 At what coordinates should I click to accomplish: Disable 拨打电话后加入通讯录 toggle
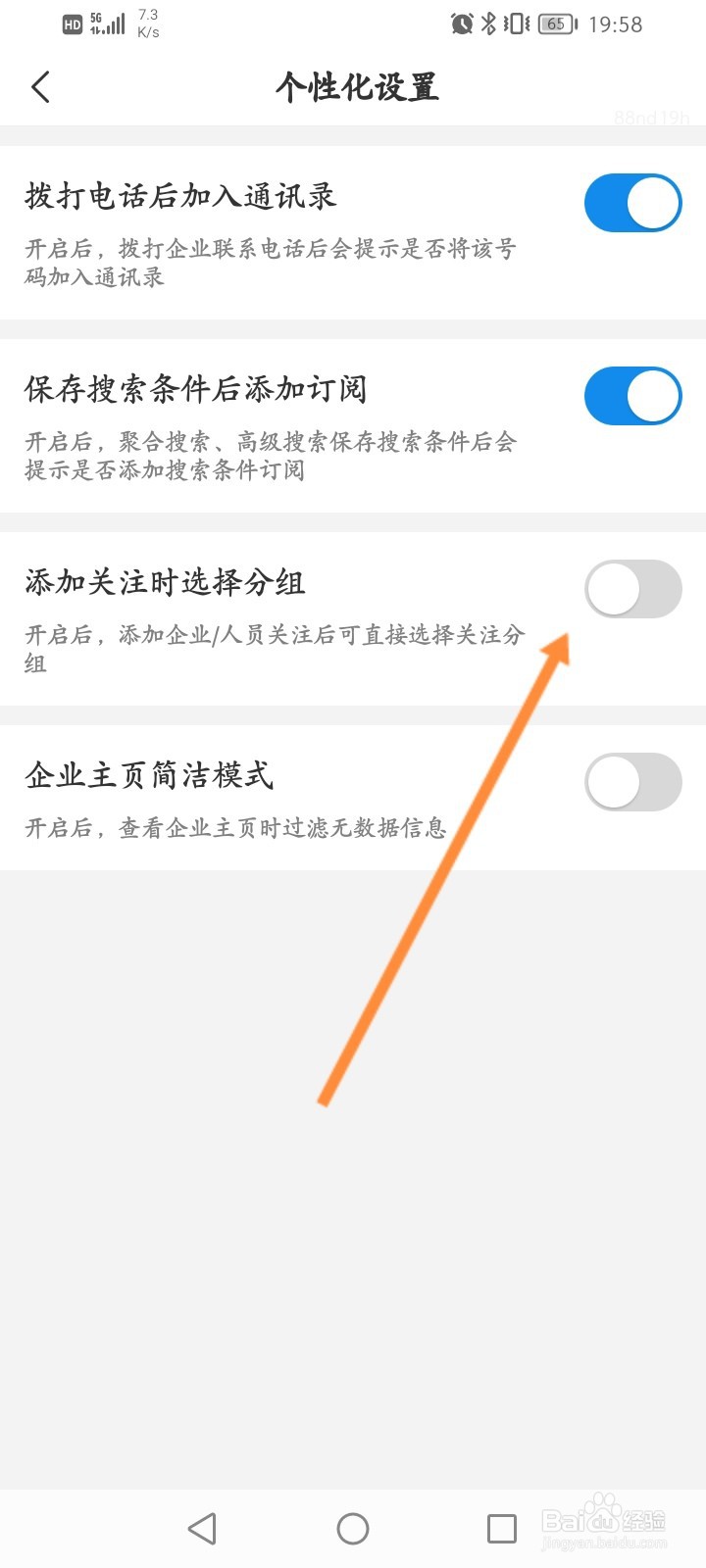tap(632, 203)
